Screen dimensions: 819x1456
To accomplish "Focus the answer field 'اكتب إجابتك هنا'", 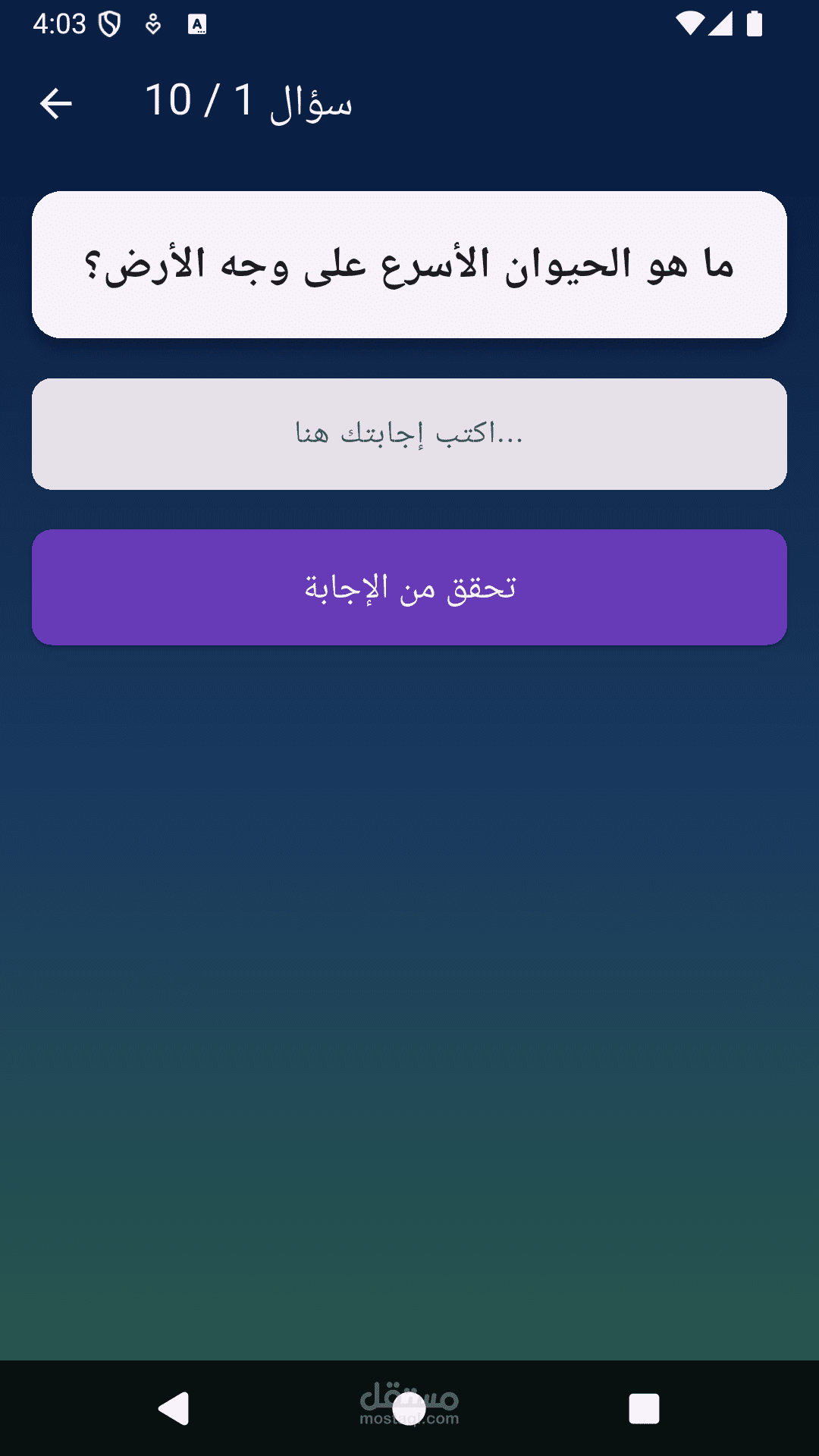I will (x=409, y=434).
